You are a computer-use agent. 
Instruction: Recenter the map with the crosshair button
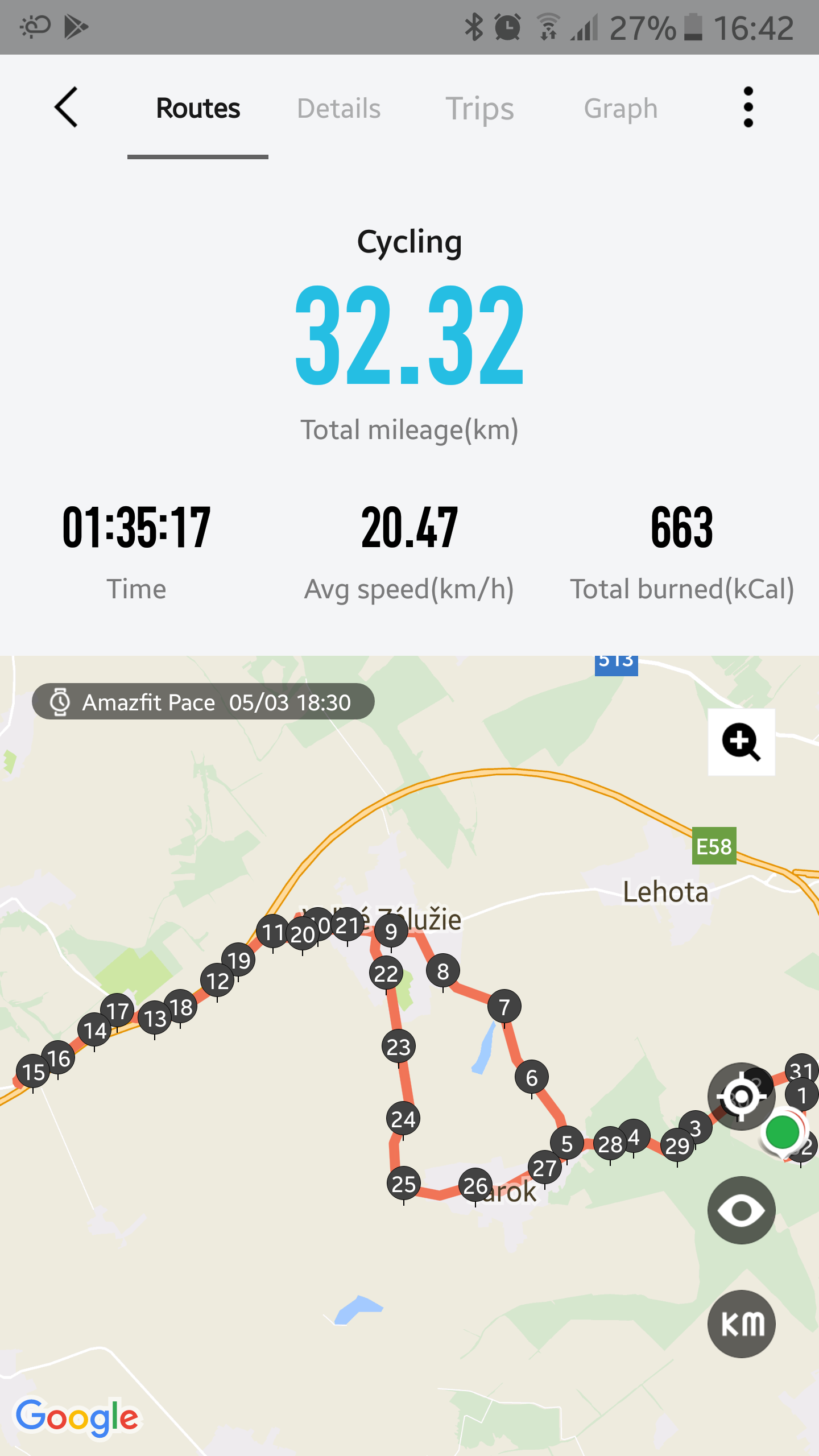tap(741, 1096)
